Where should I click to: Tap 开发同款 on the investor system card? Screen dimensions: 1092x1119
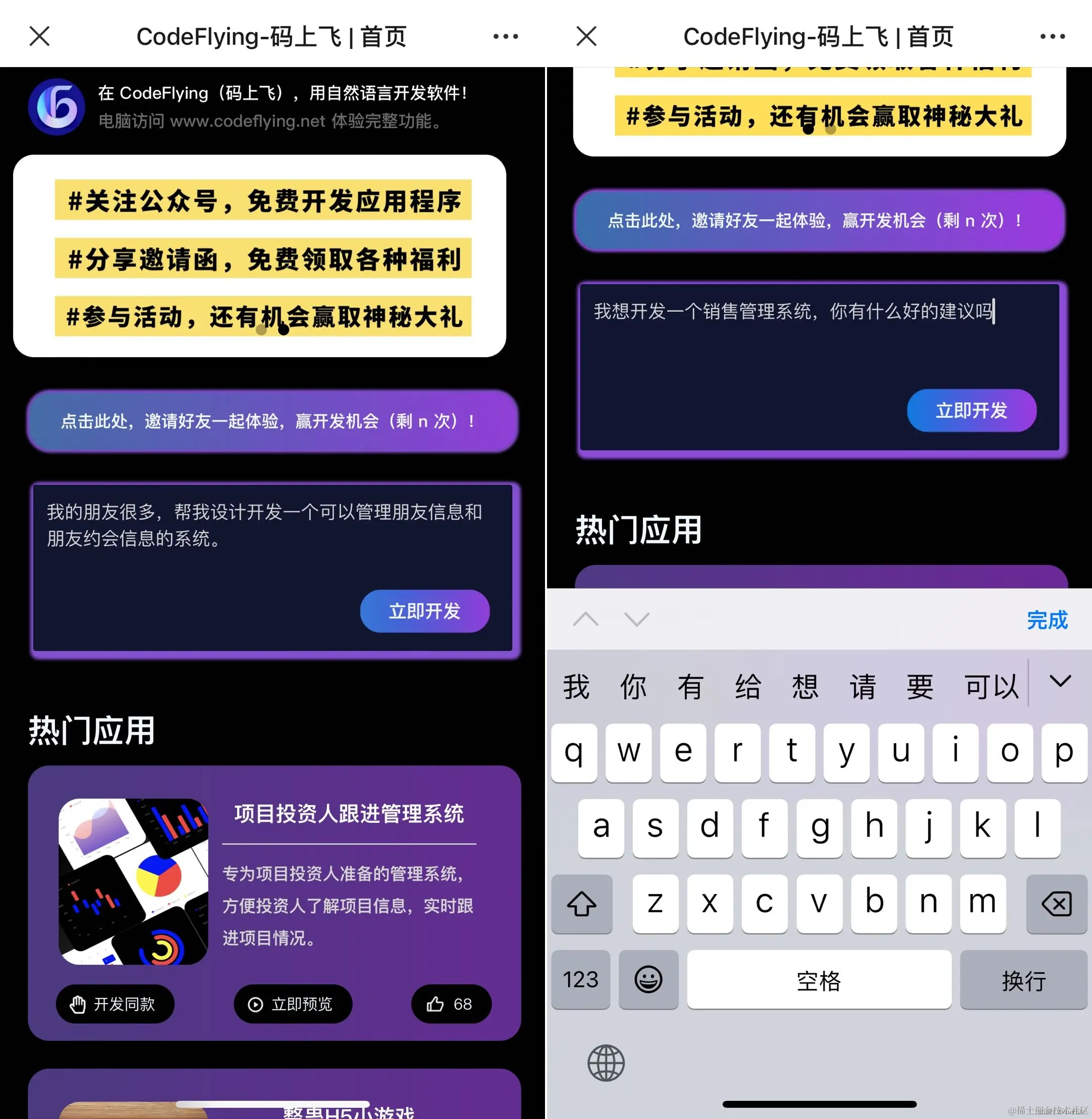(115, 1004)
